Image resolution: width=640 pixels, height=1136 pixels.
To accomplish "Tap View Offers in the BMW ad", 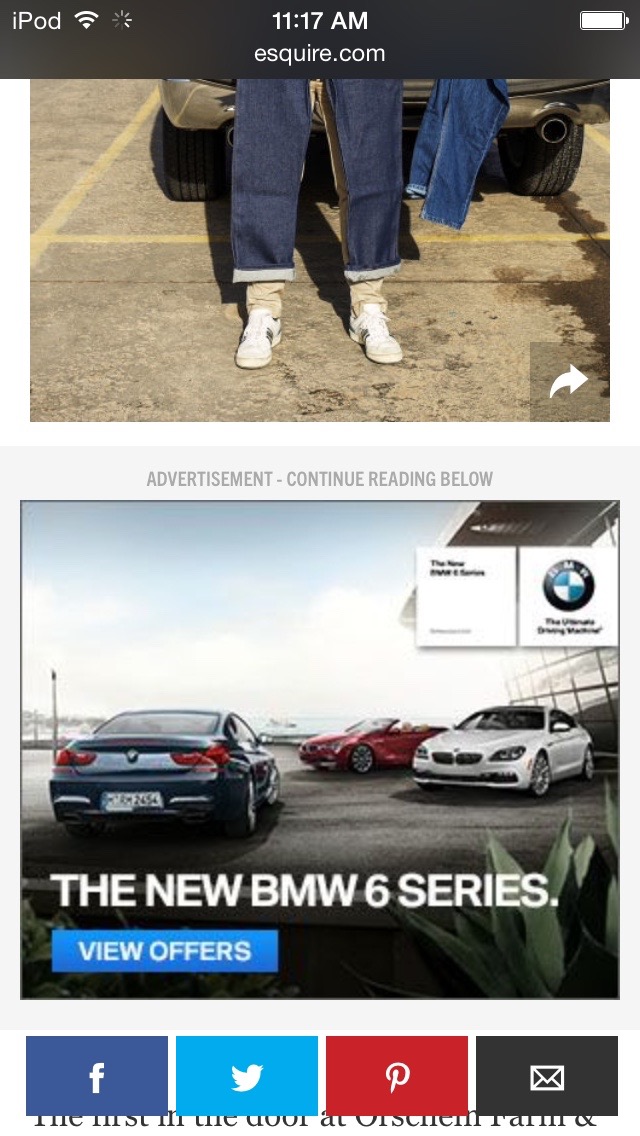I will coord(164,950).
